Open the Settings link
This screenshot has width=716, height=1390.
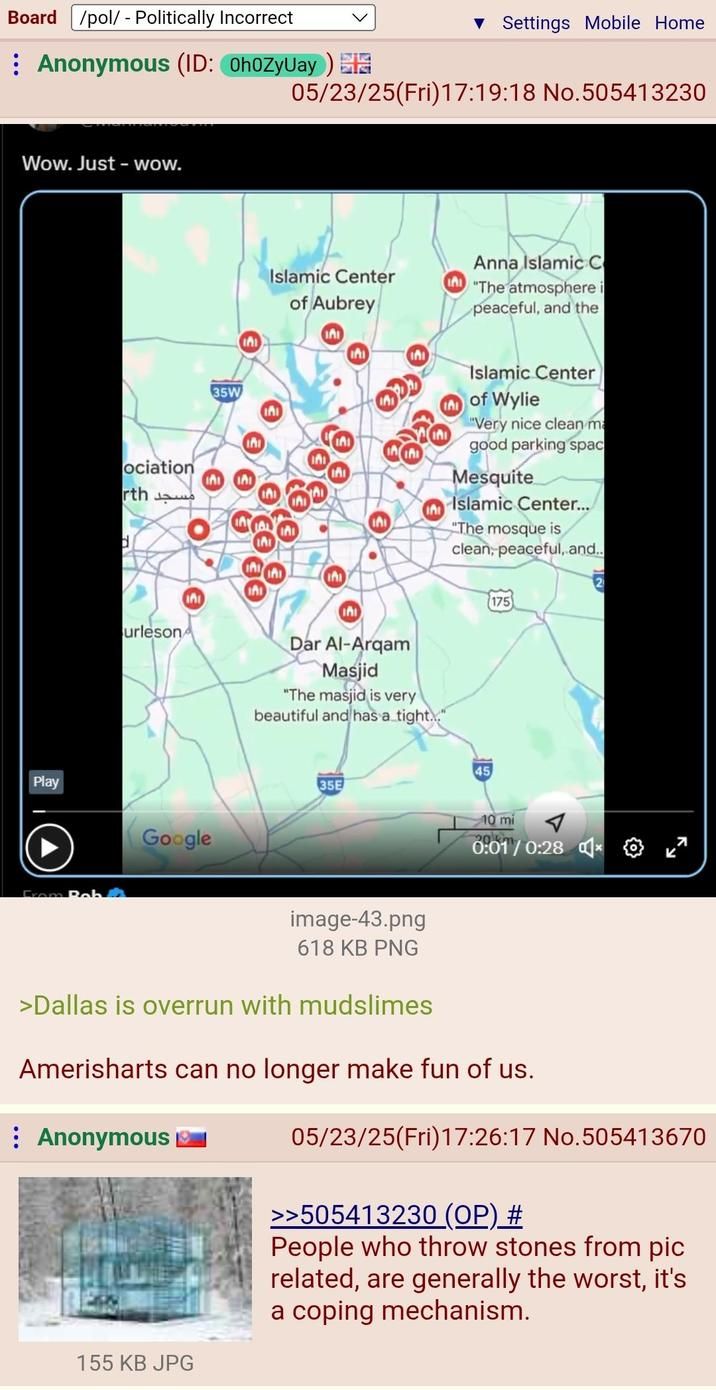point(535,22)
